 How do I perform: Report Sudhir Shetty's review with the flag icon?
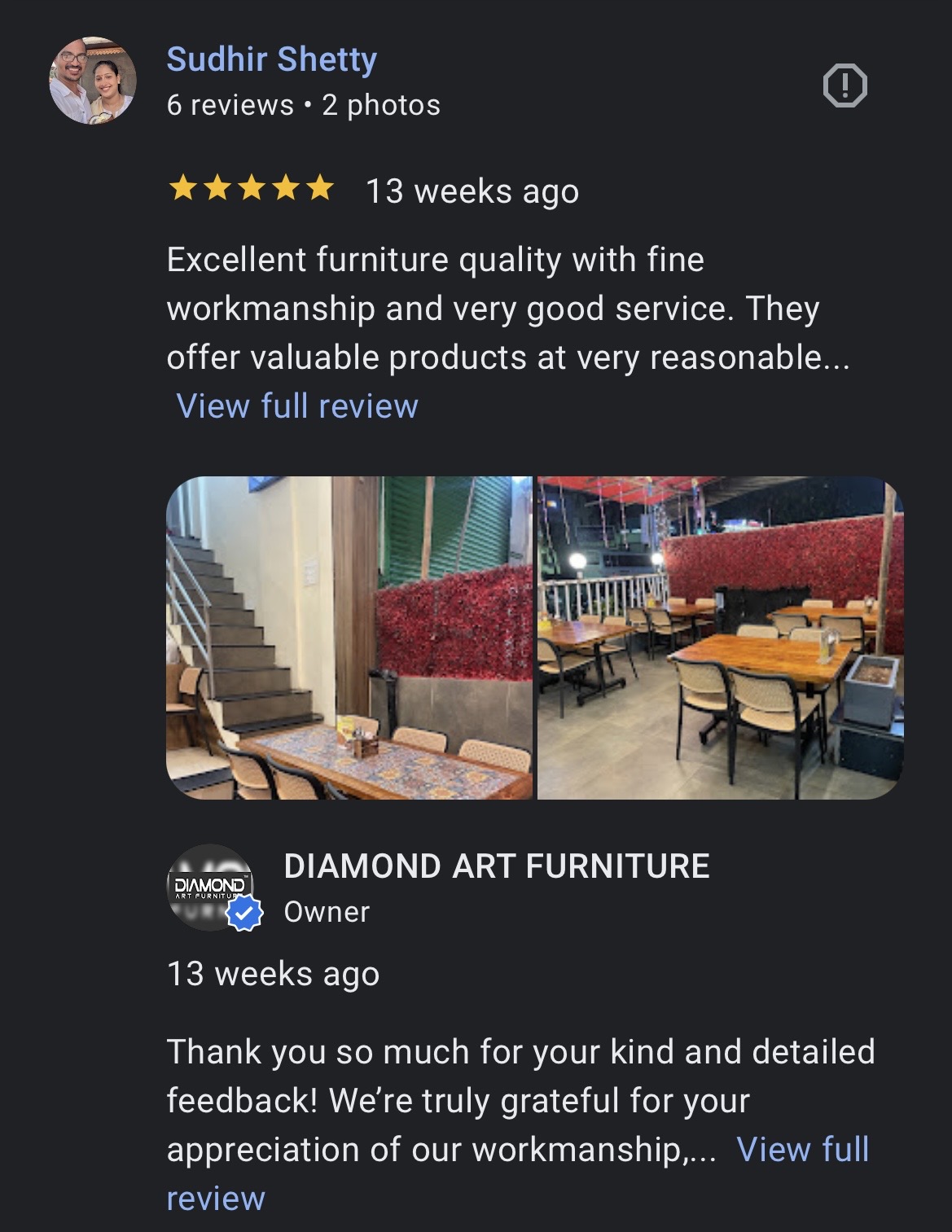[x=845, y=85]
